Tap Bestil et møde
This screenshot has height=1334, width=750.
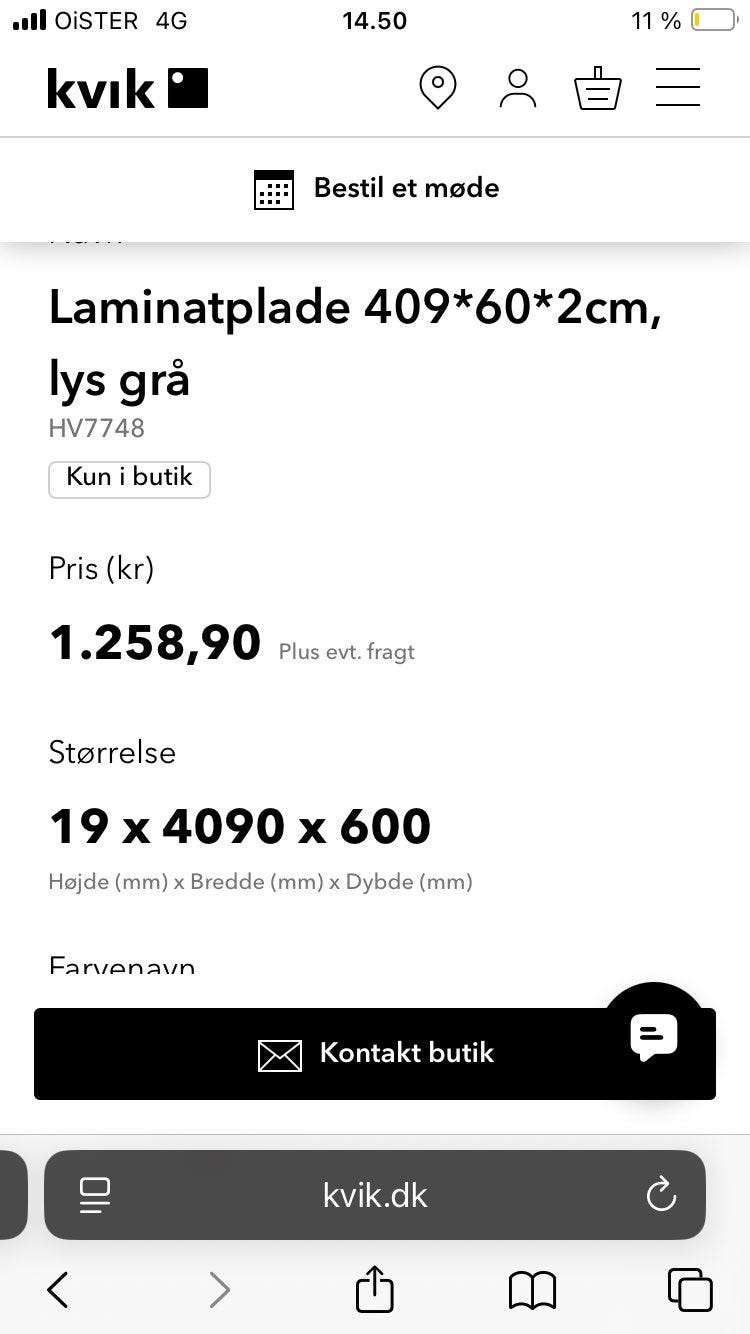[x=406, y=188]
